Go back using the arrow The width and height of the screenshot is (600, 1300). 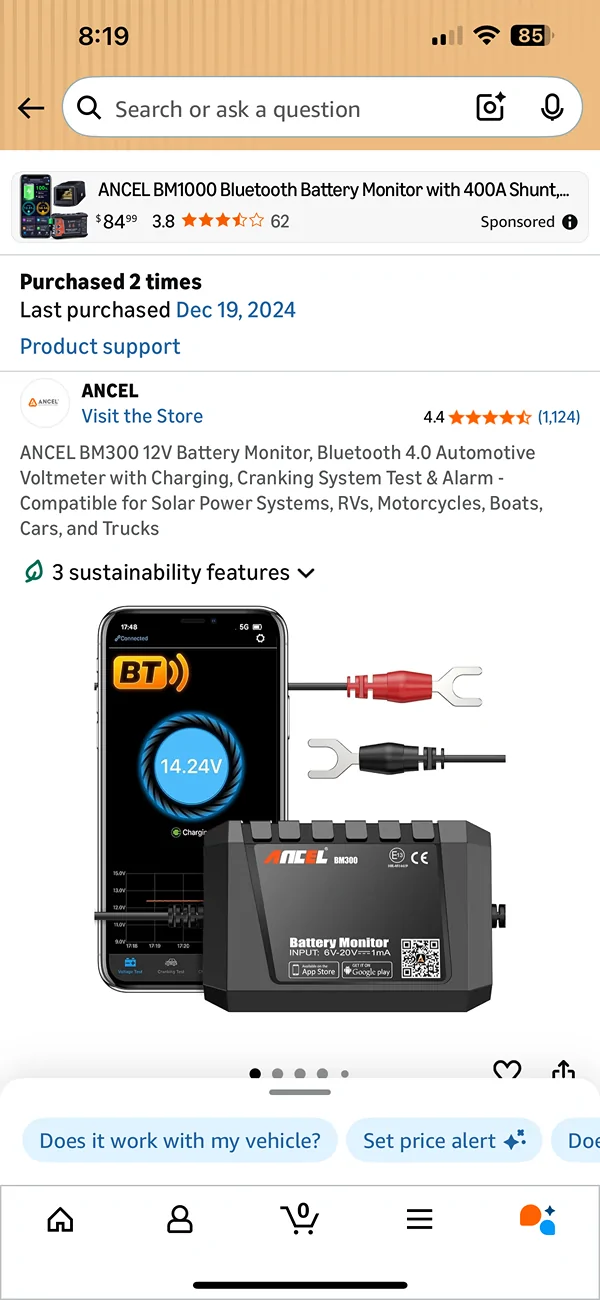(x=31, y=109)
